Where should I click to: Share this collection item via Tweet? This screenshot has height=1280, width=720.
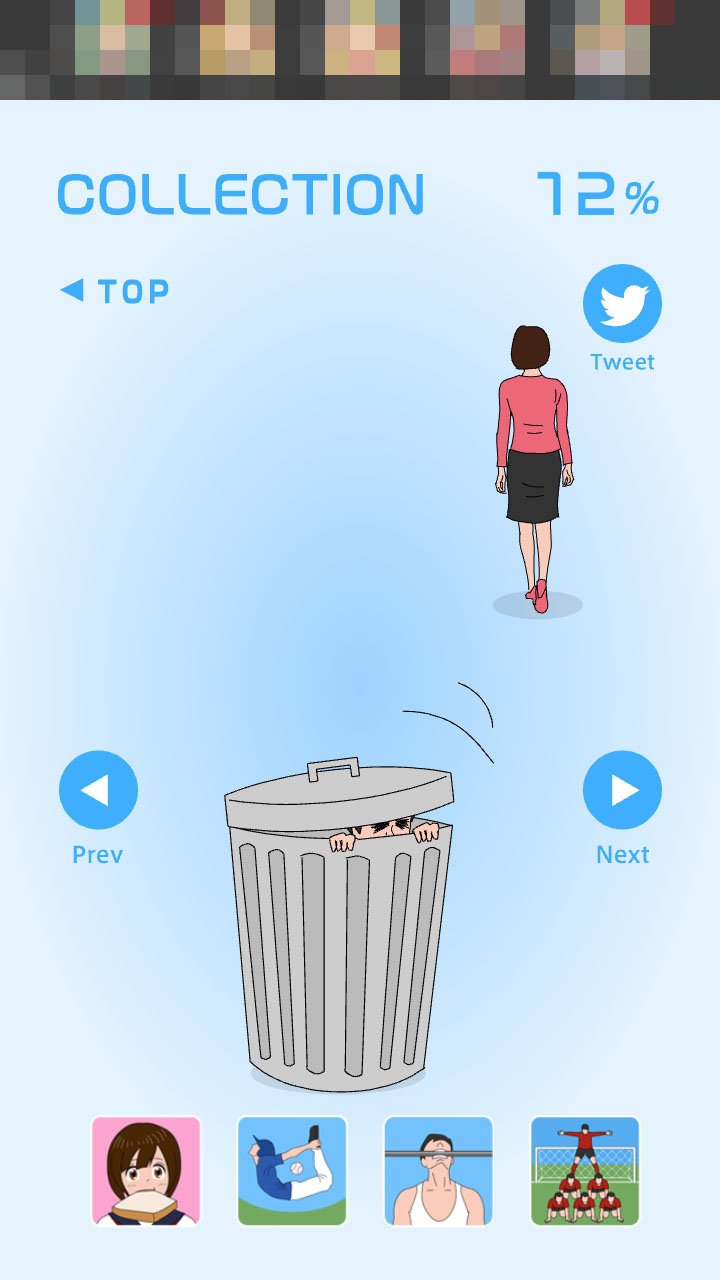pos(622,304)
